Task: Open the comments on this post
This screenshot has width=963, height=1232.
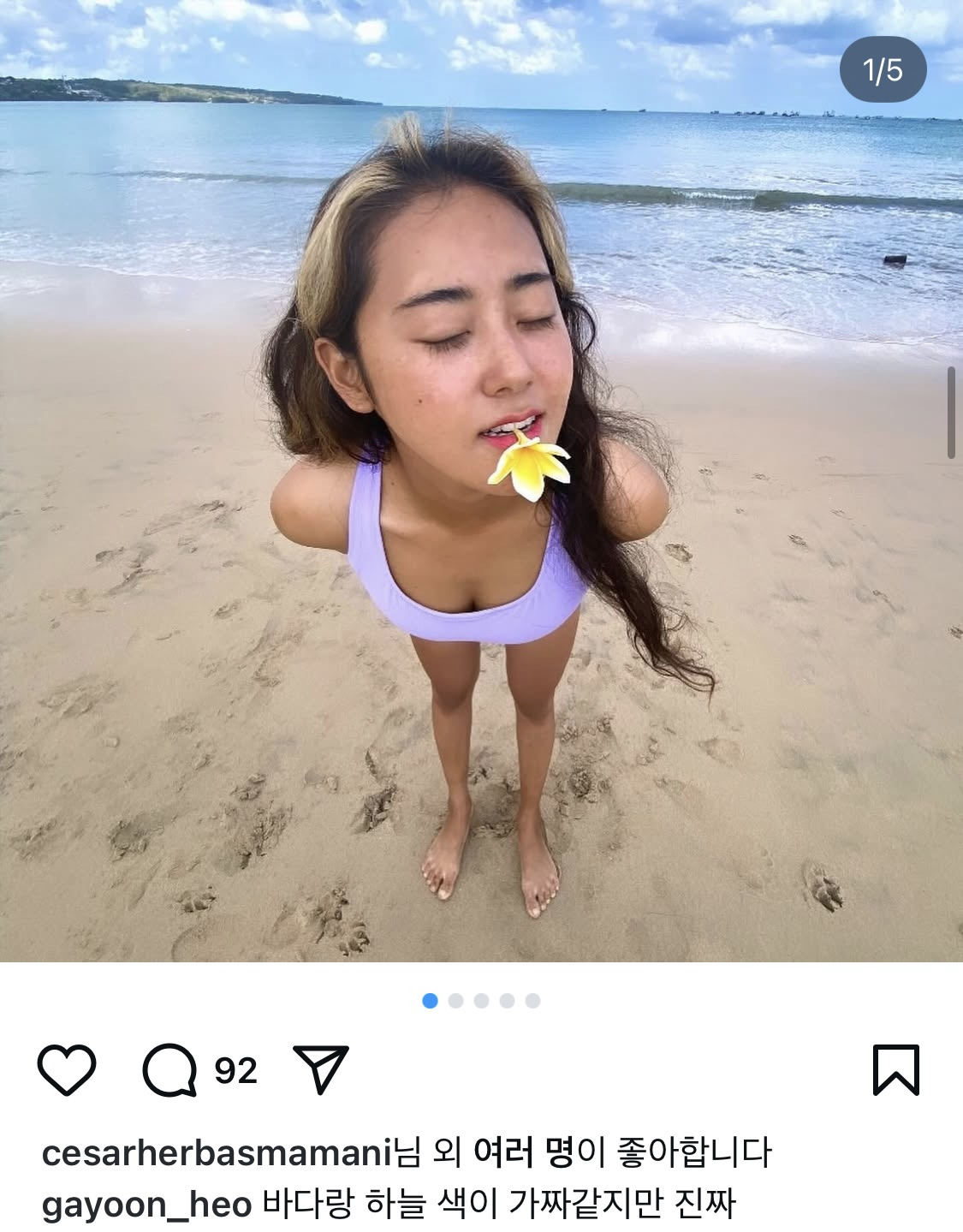Action: click(169, 1069)
